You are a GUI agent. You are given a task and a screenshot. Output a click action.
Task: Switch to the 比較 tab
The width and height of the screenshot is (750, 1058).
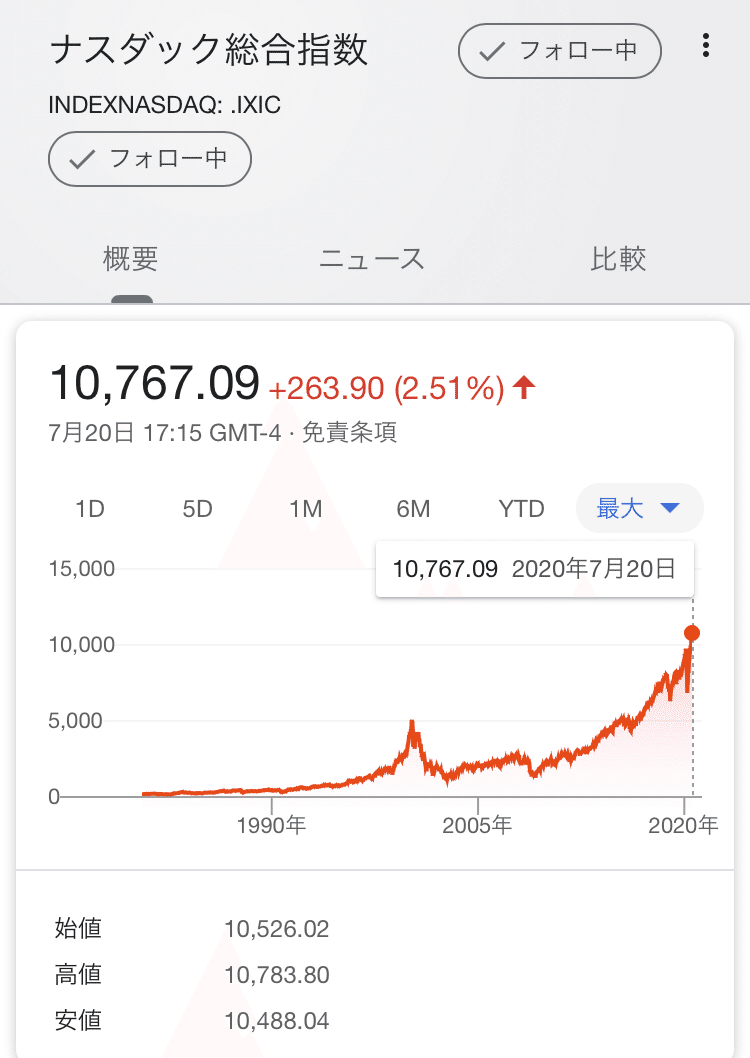pos(618,260)
